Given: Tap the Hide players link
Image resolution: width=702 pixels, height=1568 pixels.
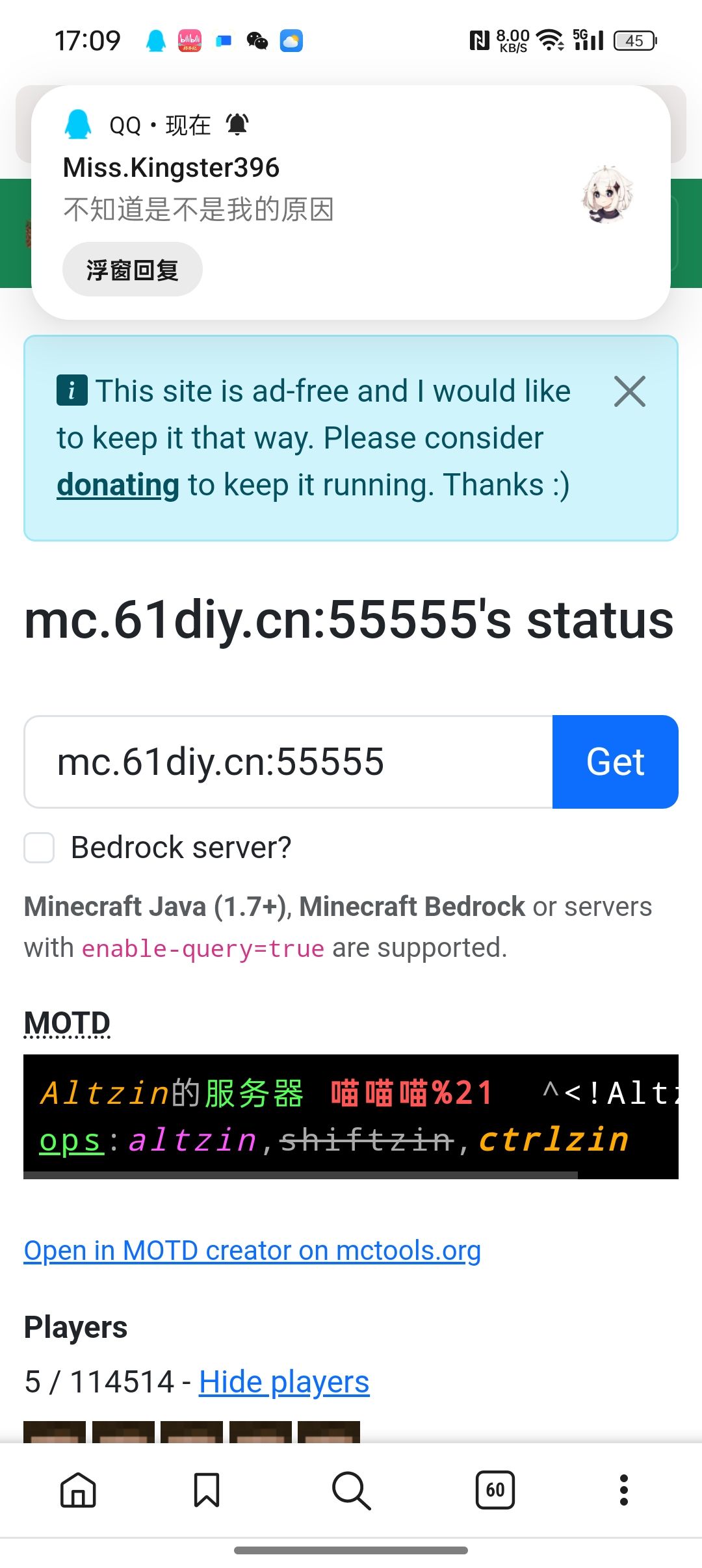Looking at the screenshot, I should [284, 1382].
